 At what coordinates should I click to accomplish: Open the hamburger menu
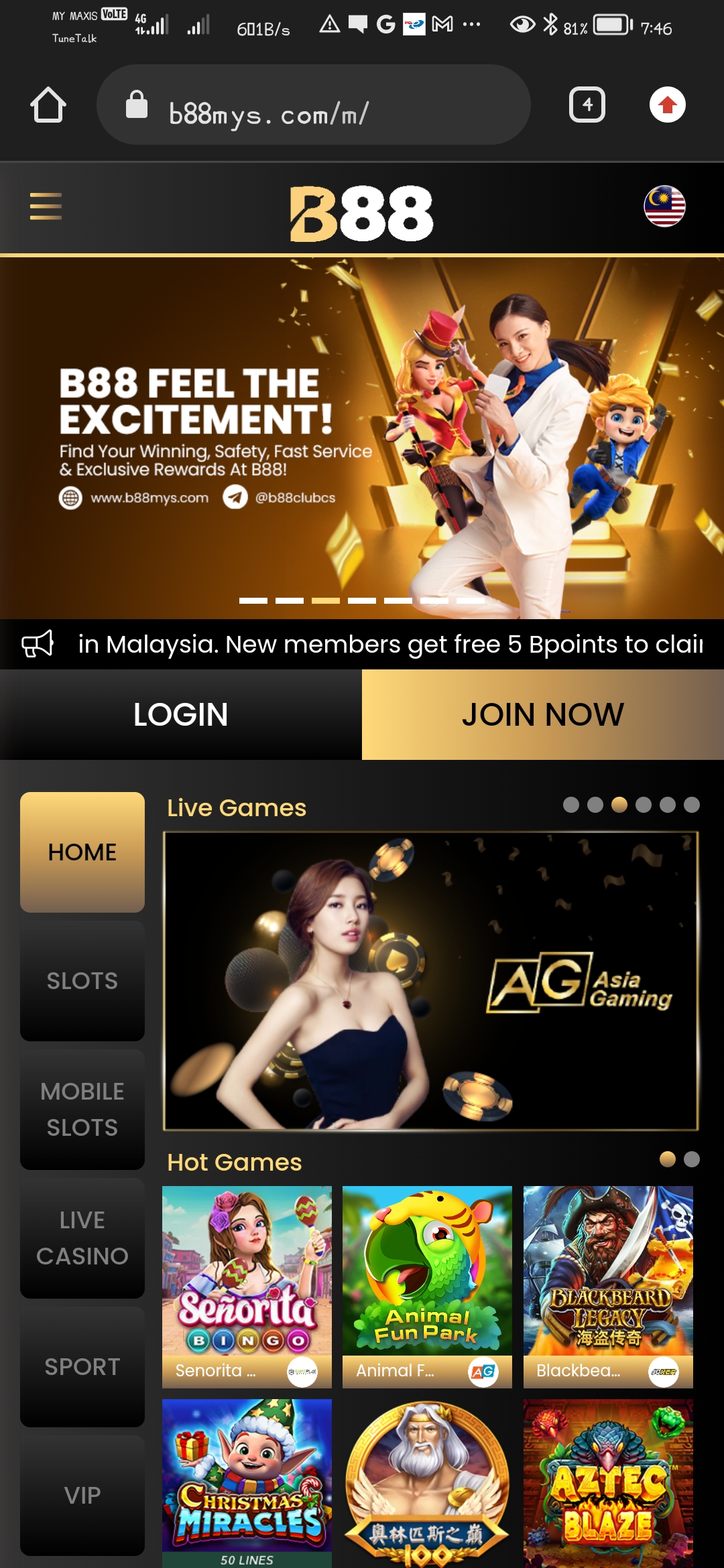pyautogui.click(x=46, y=206)
